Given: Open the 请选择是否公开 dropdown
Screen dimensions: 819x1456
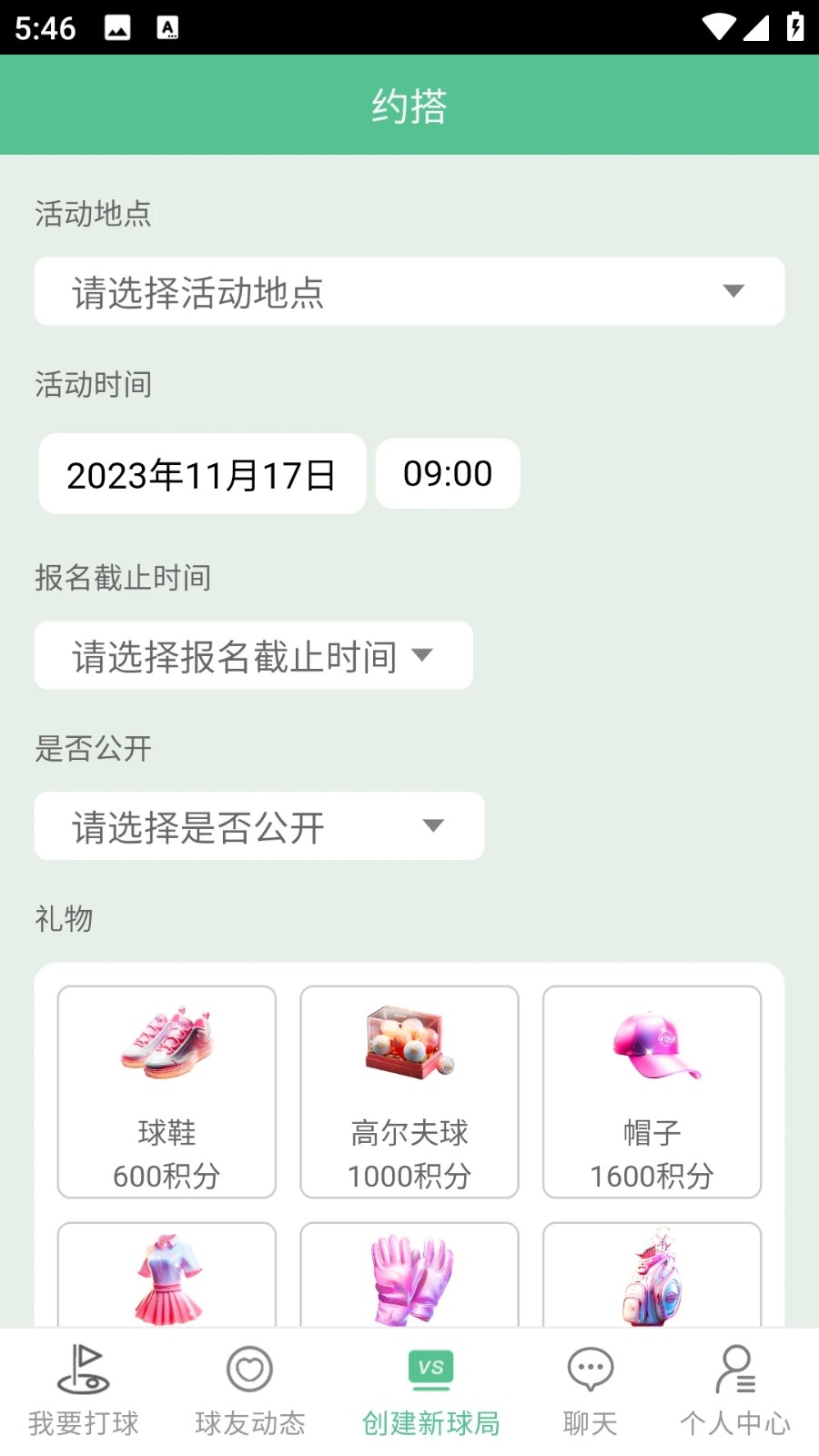Looking at the screenshot, I should [x=258, y=826].
